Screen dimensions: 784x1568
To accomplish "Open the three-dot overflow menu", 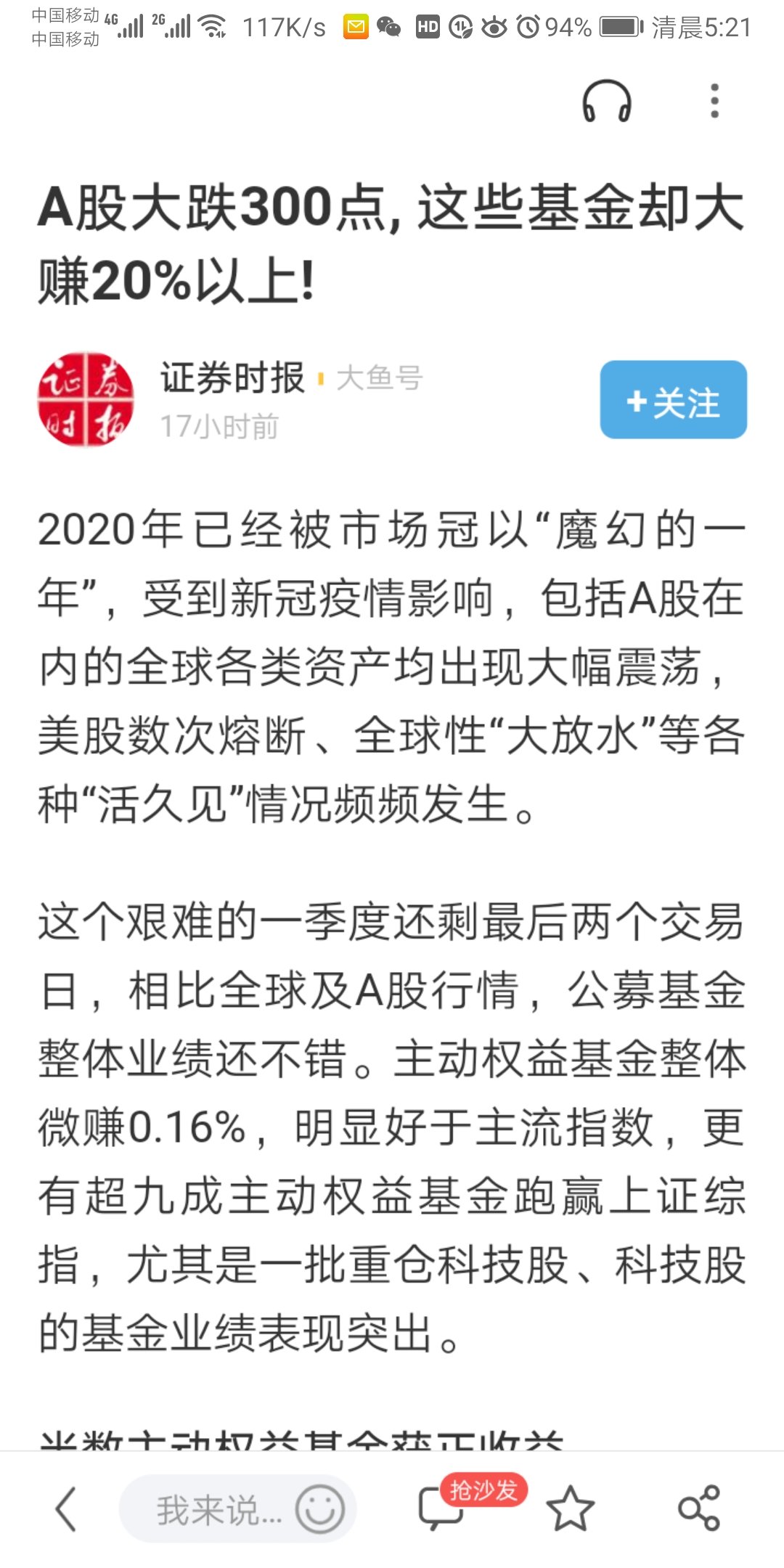I will [714, 101].
